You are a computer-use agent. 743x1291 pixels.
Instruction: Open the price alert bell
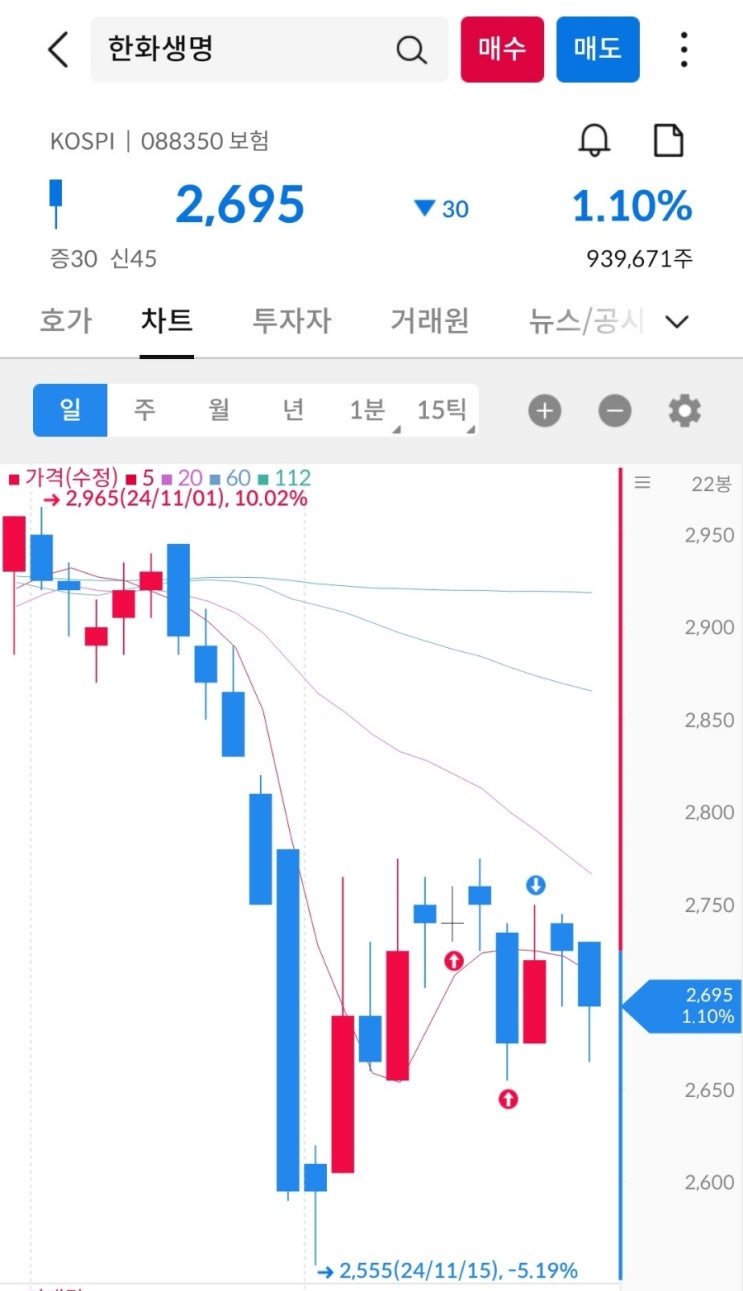(595, 140)
